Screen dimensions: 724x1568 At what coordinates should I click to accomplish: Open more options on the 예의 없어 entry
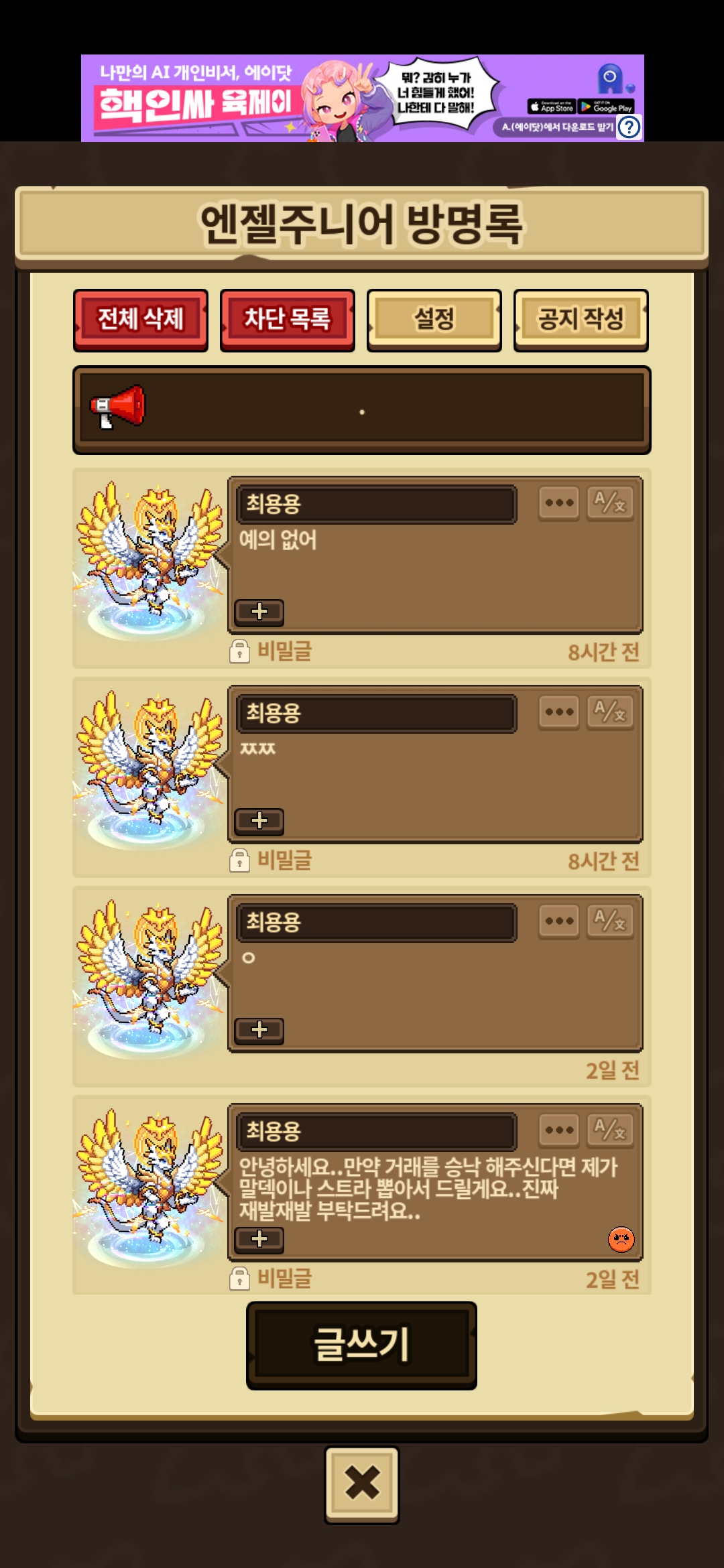[x=559, y=503]
